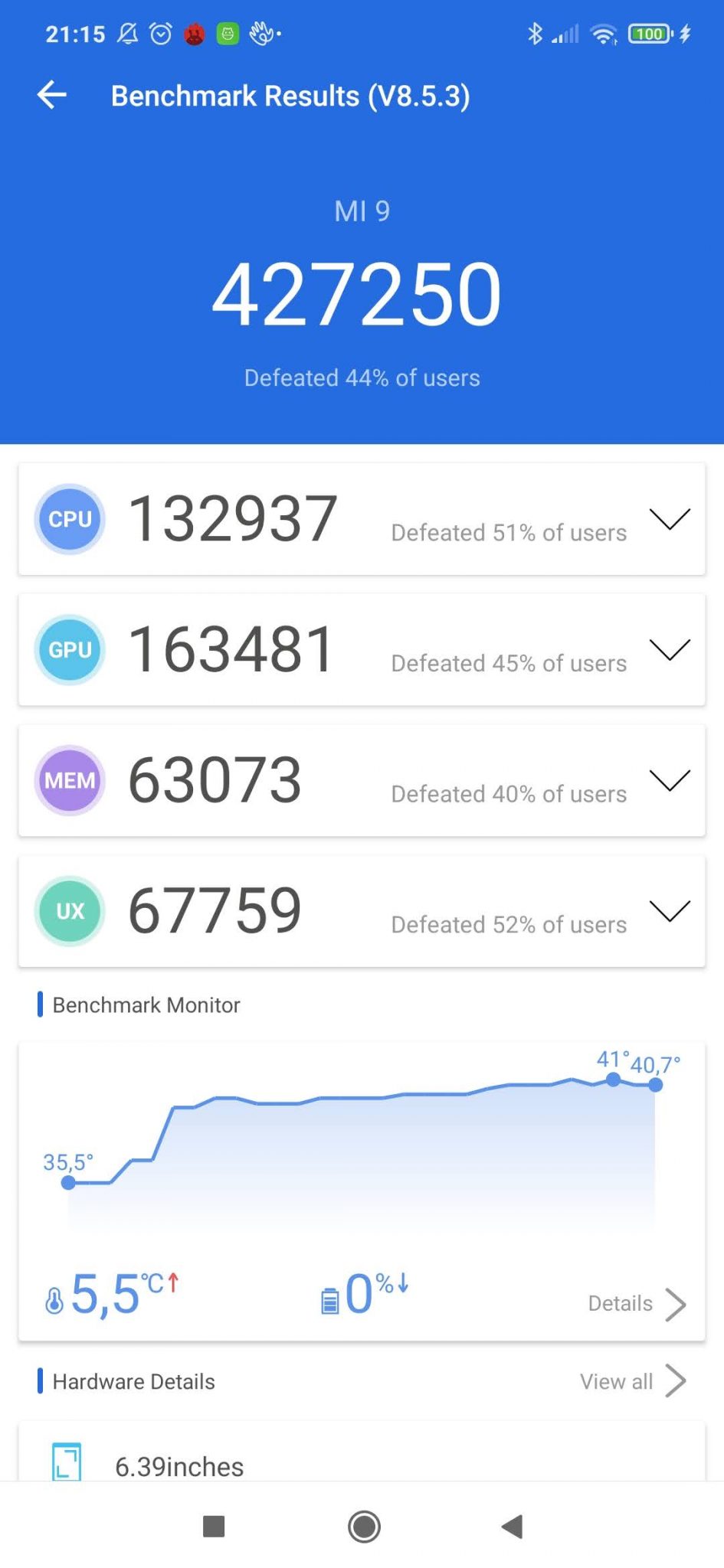Expand the CPU score details

pyautogui.click(x=669, y=519)
